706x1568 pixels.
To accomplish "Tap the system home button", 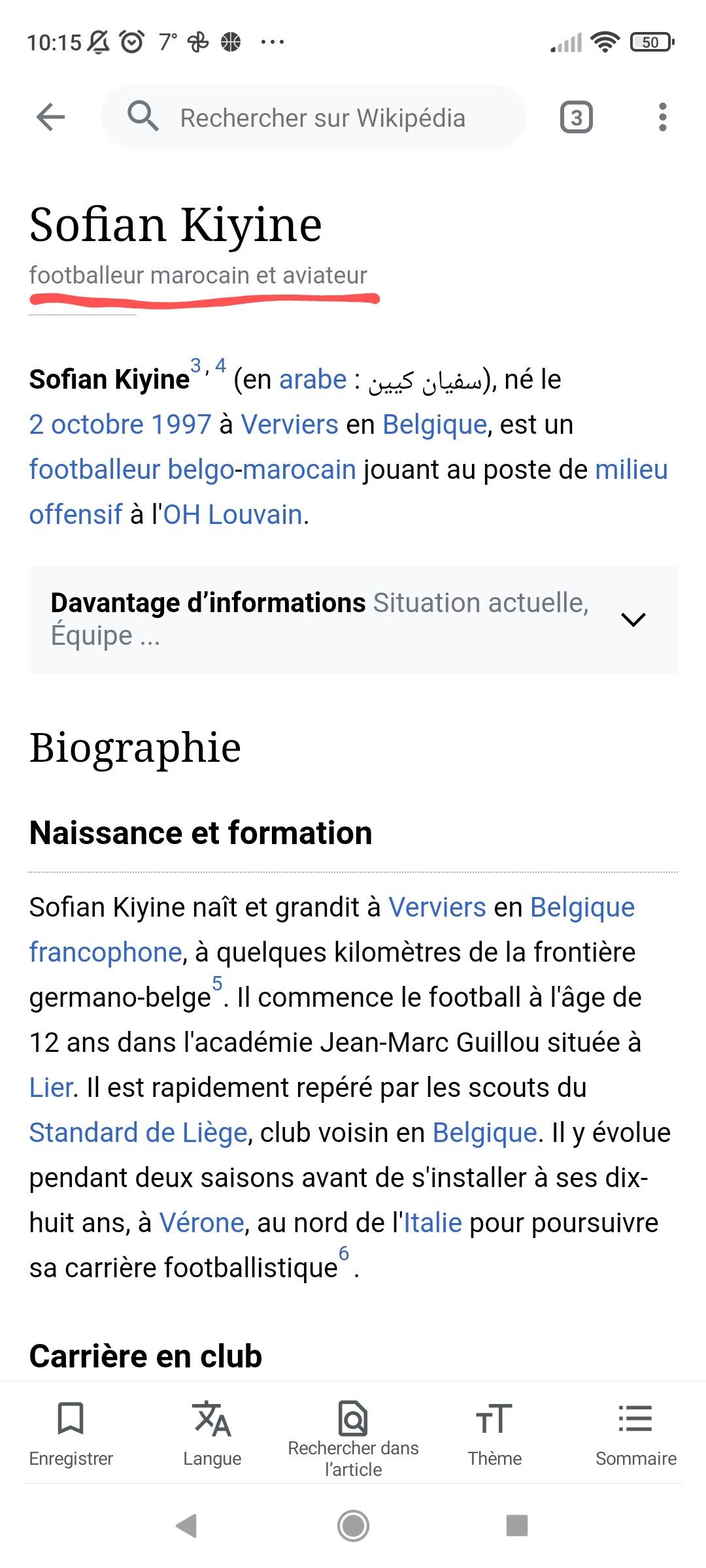I will (x=353, y=1526).
